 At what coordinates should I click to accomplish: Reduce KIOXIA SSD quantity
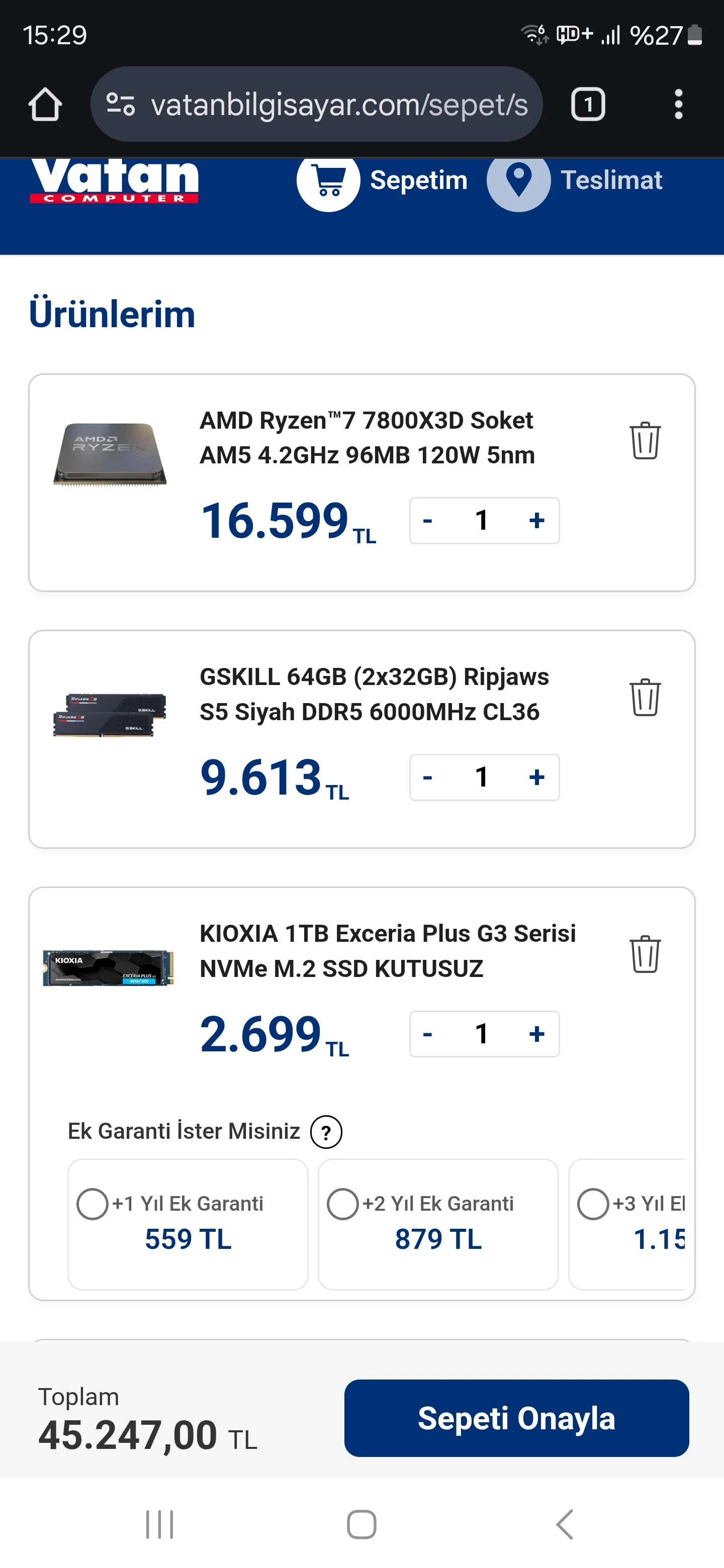coord(427,1034)
